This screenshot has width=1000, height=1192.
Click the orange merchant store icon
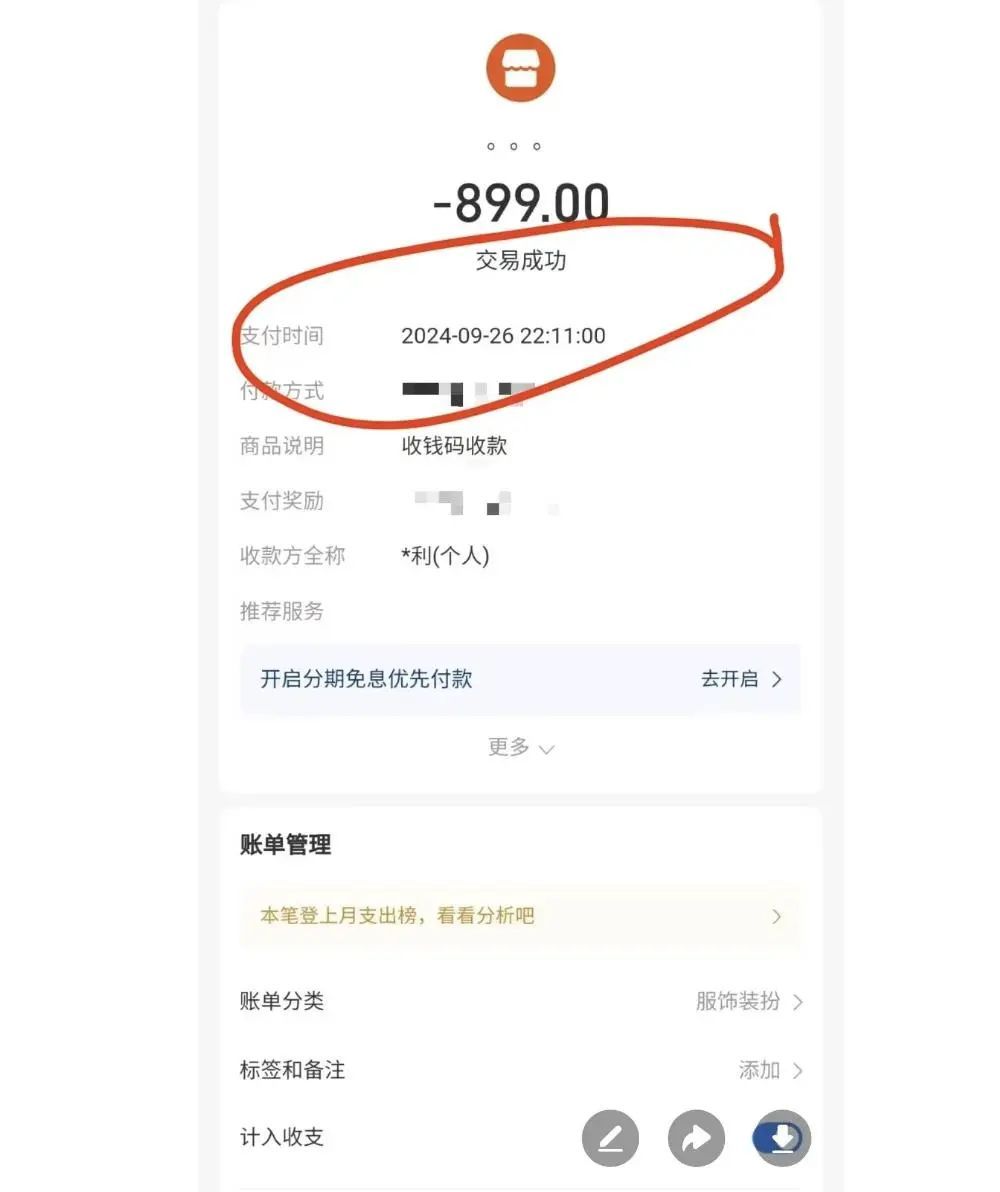point(519,67)
